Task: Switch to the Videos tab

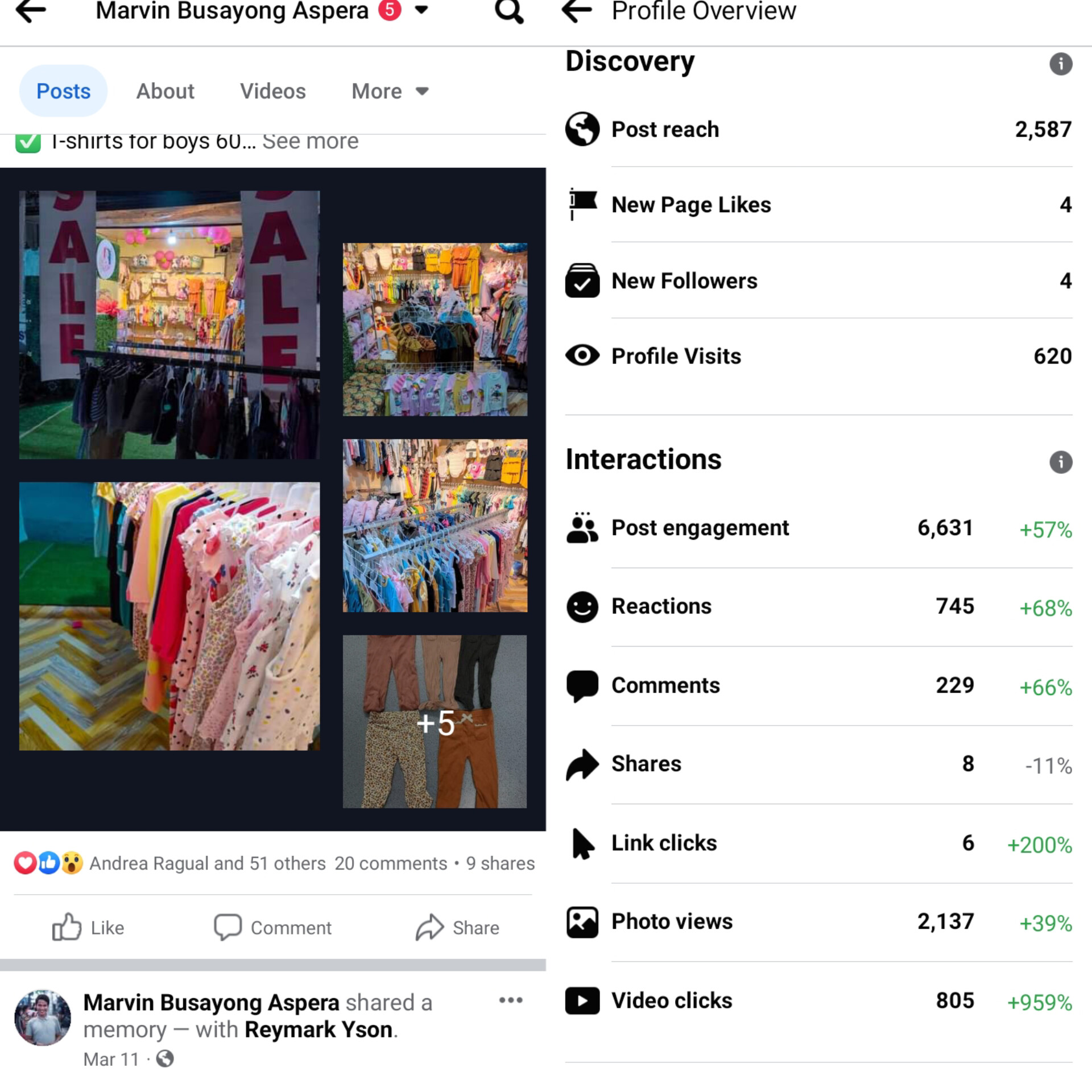Action: point(272,91)
